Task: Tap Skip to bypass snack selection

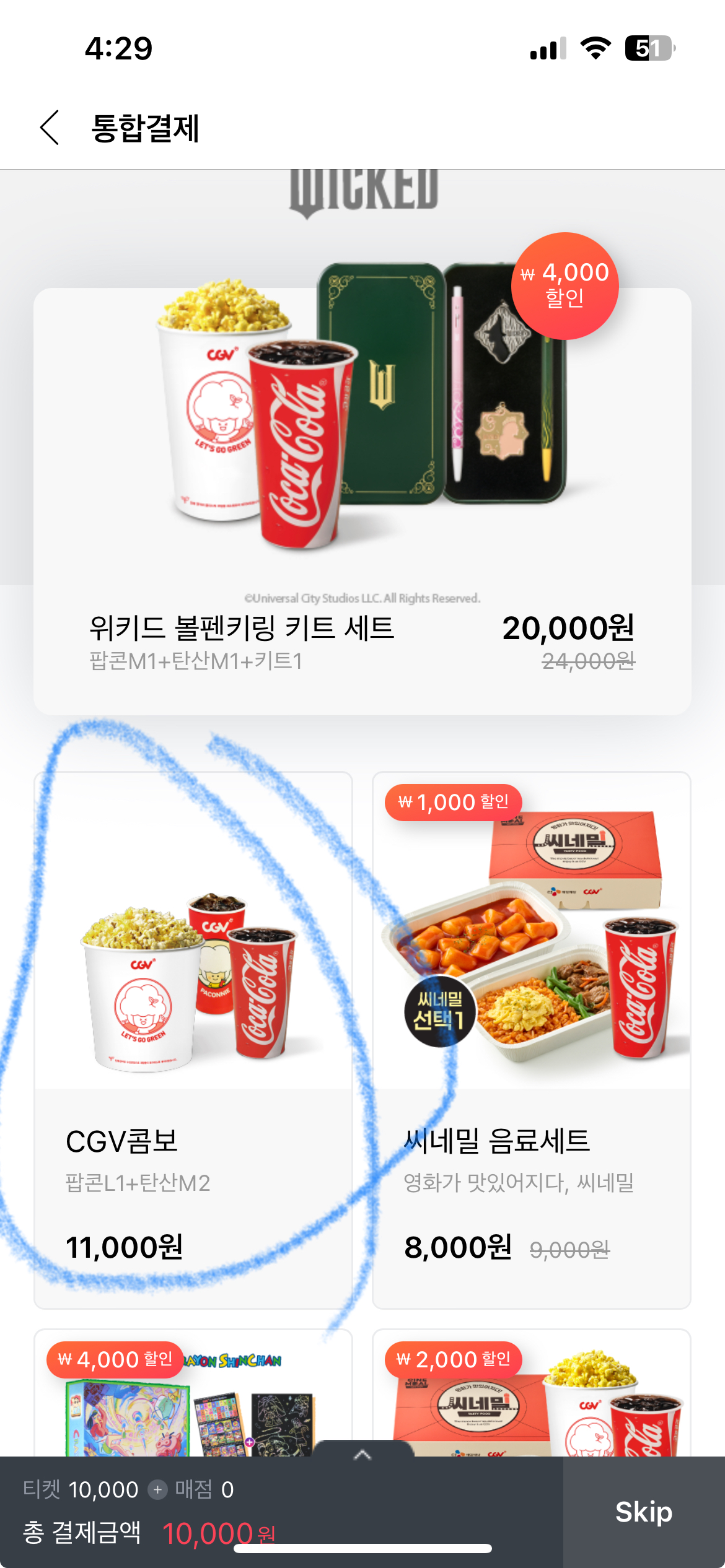Action: click(x=643, y=1512)
